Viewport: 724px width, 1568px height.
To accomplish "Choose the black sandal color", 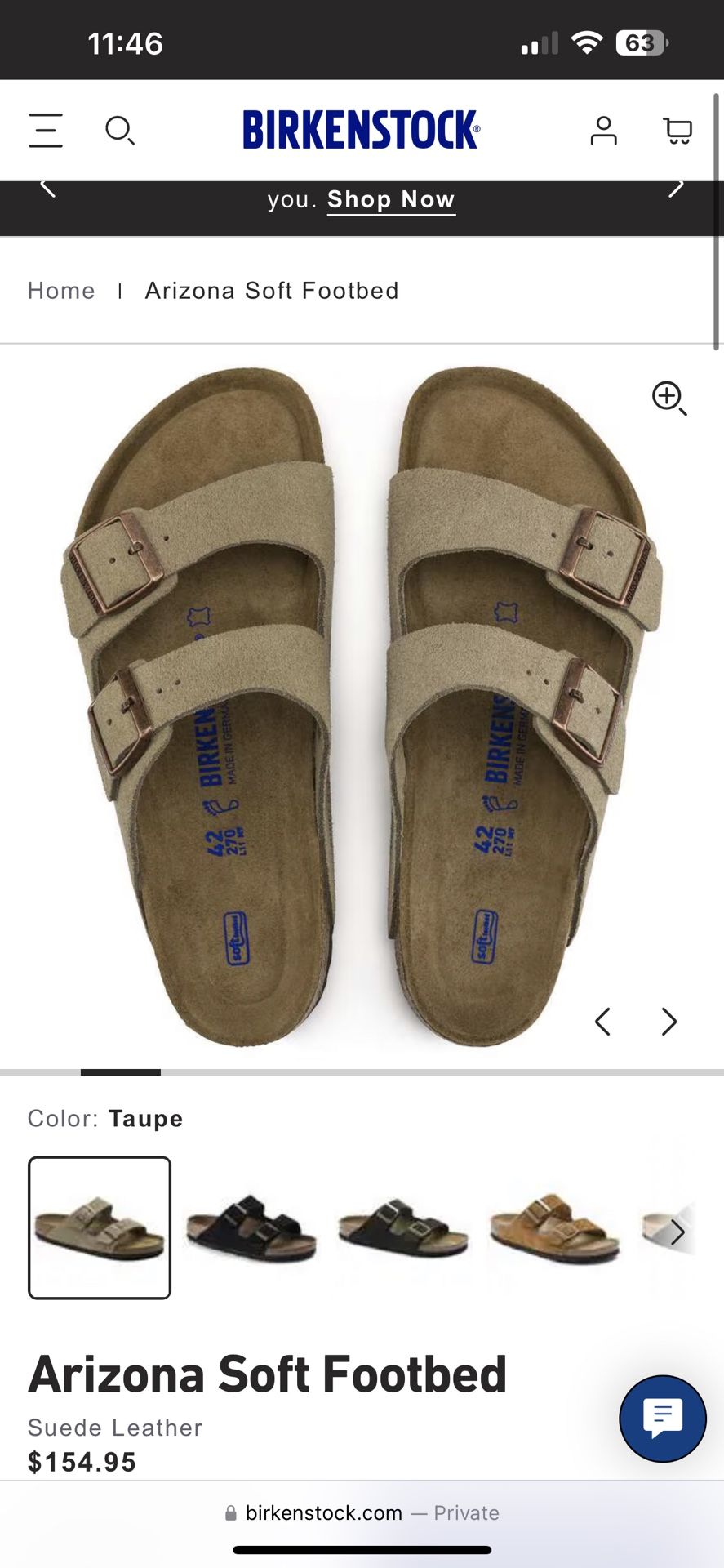I will click(251, 1227).
